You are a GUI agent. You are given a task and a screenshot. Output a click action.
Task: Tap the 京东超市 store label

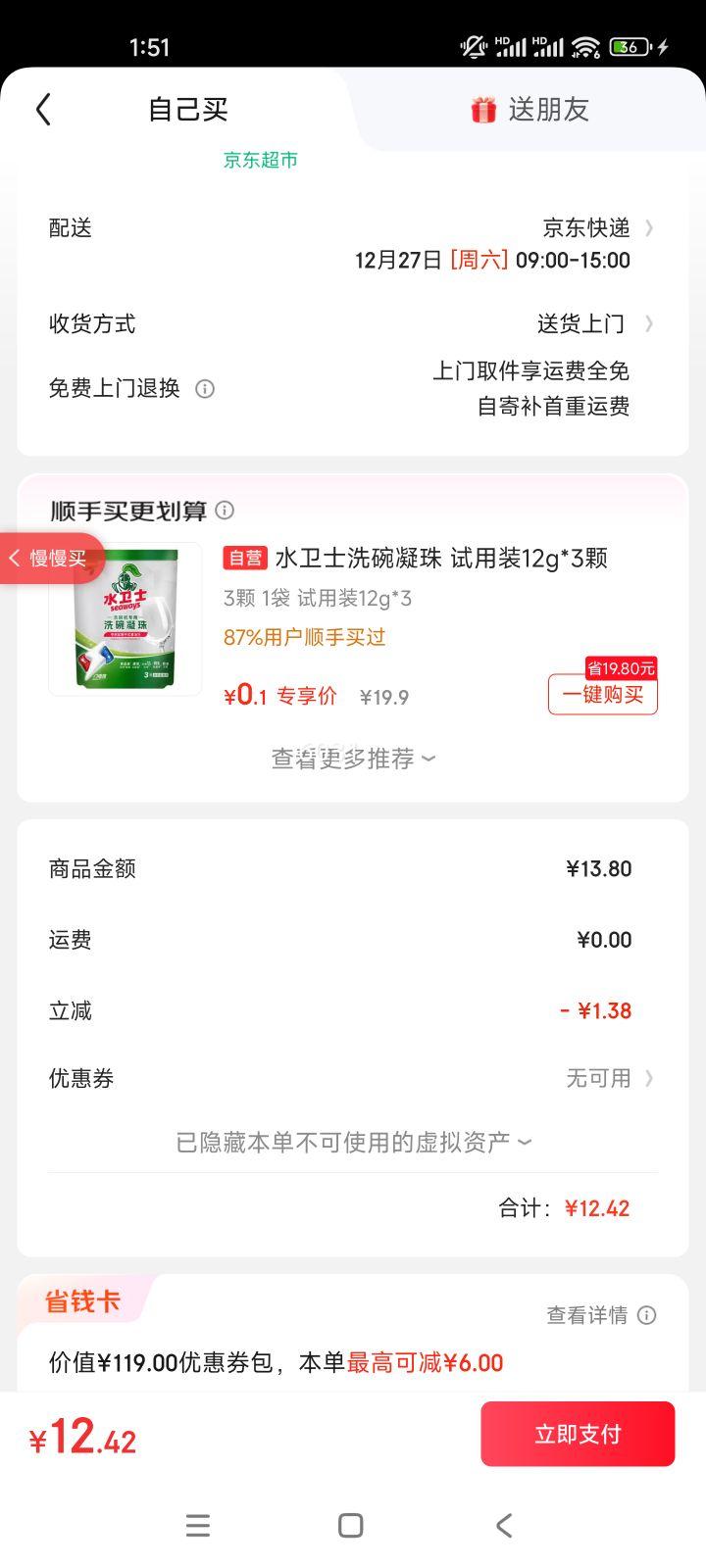[x=260, y=160]
